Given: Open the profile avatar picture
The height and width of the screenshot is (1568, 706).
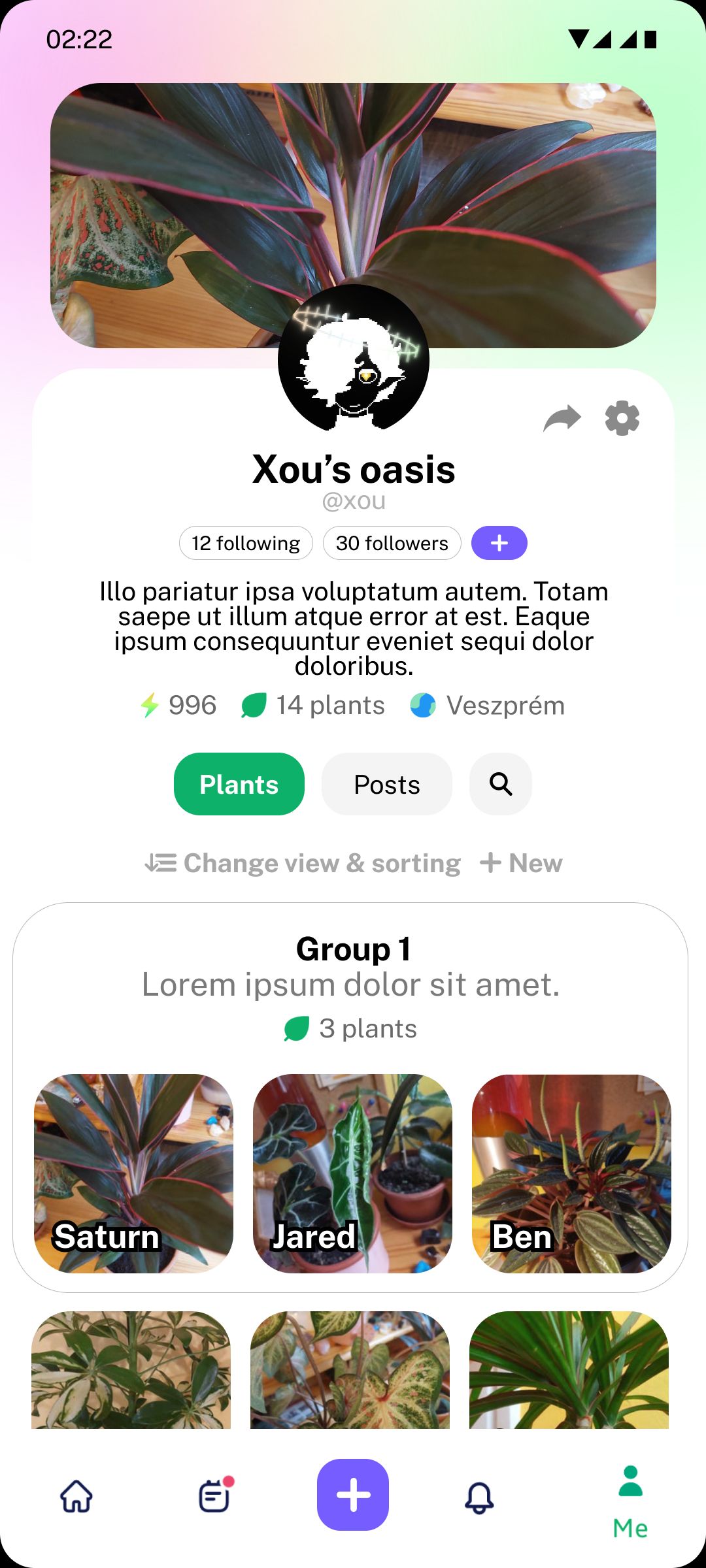Looking at the screenshot, I should pos(354,358).
